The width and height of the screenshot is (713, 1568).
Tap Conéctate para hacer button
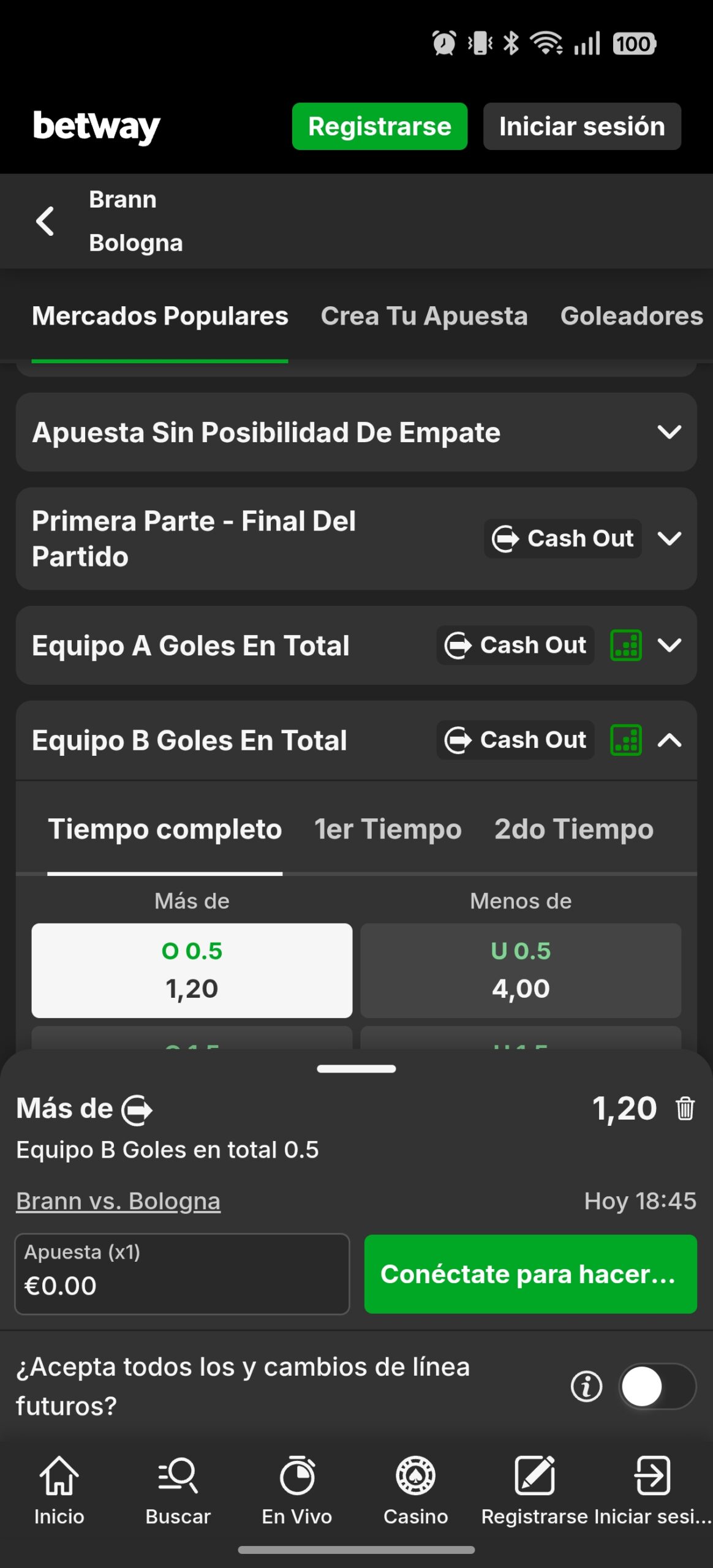point(530,1274)
